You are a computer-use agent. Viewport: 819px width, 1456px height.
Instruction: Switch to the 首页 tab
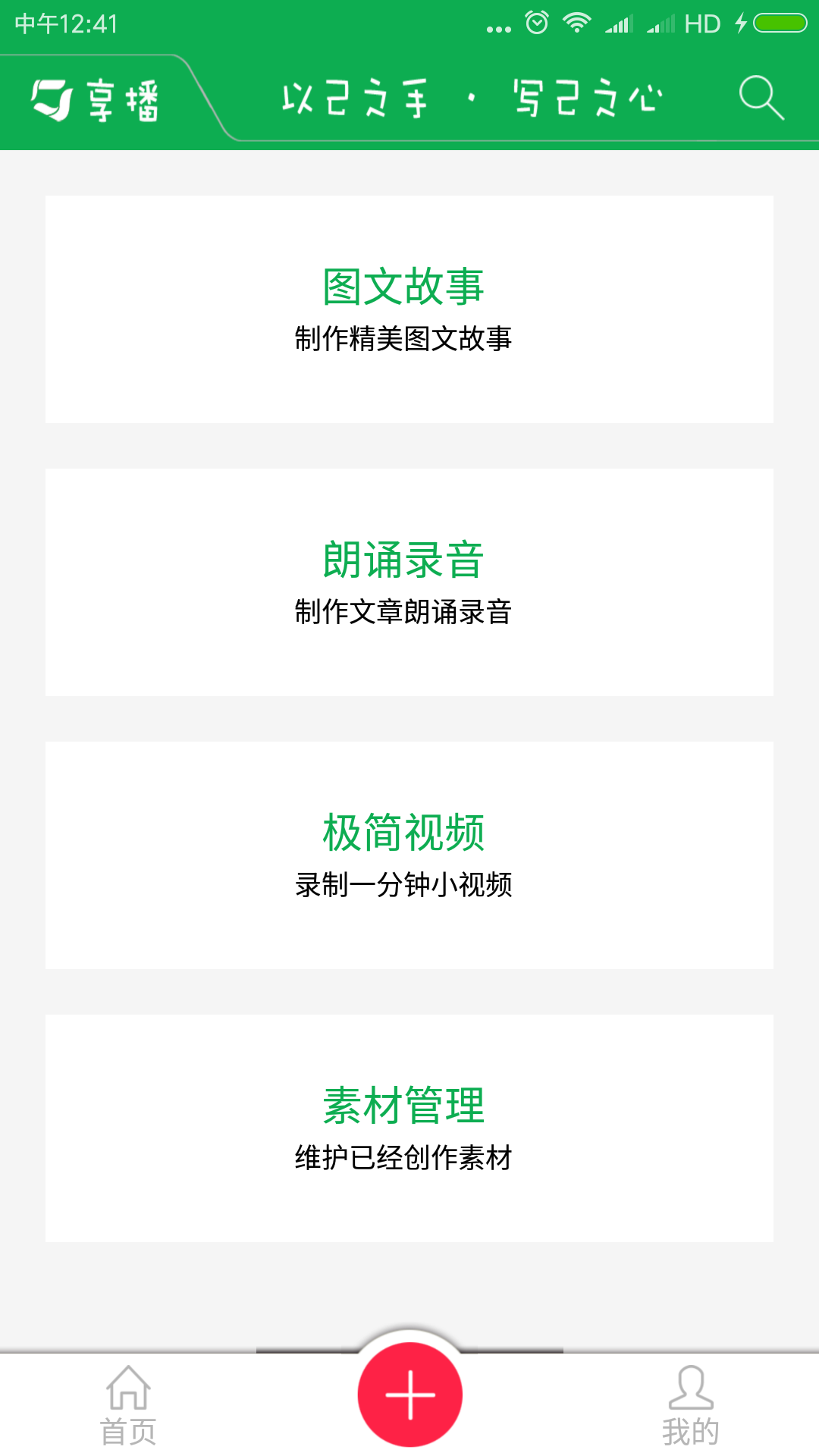point(128,1405)
